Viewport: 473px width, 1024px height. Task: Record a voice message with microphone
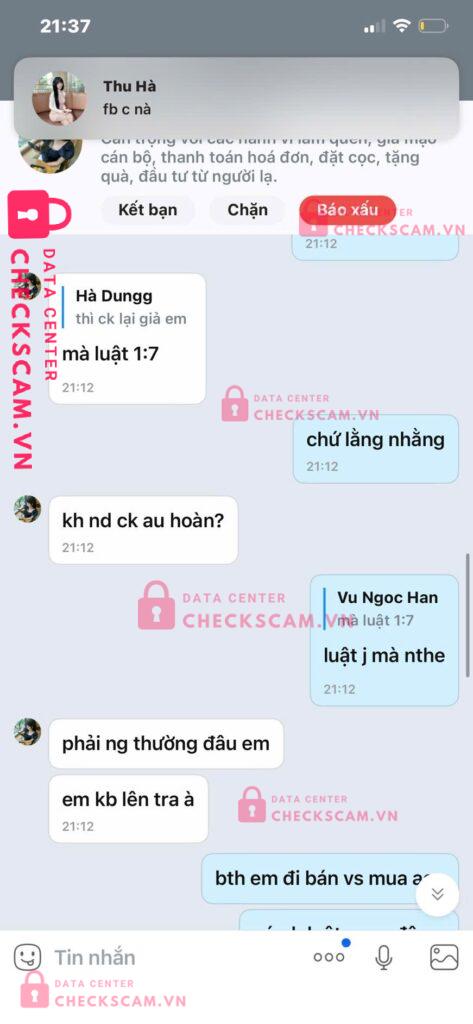coord(383,957)
